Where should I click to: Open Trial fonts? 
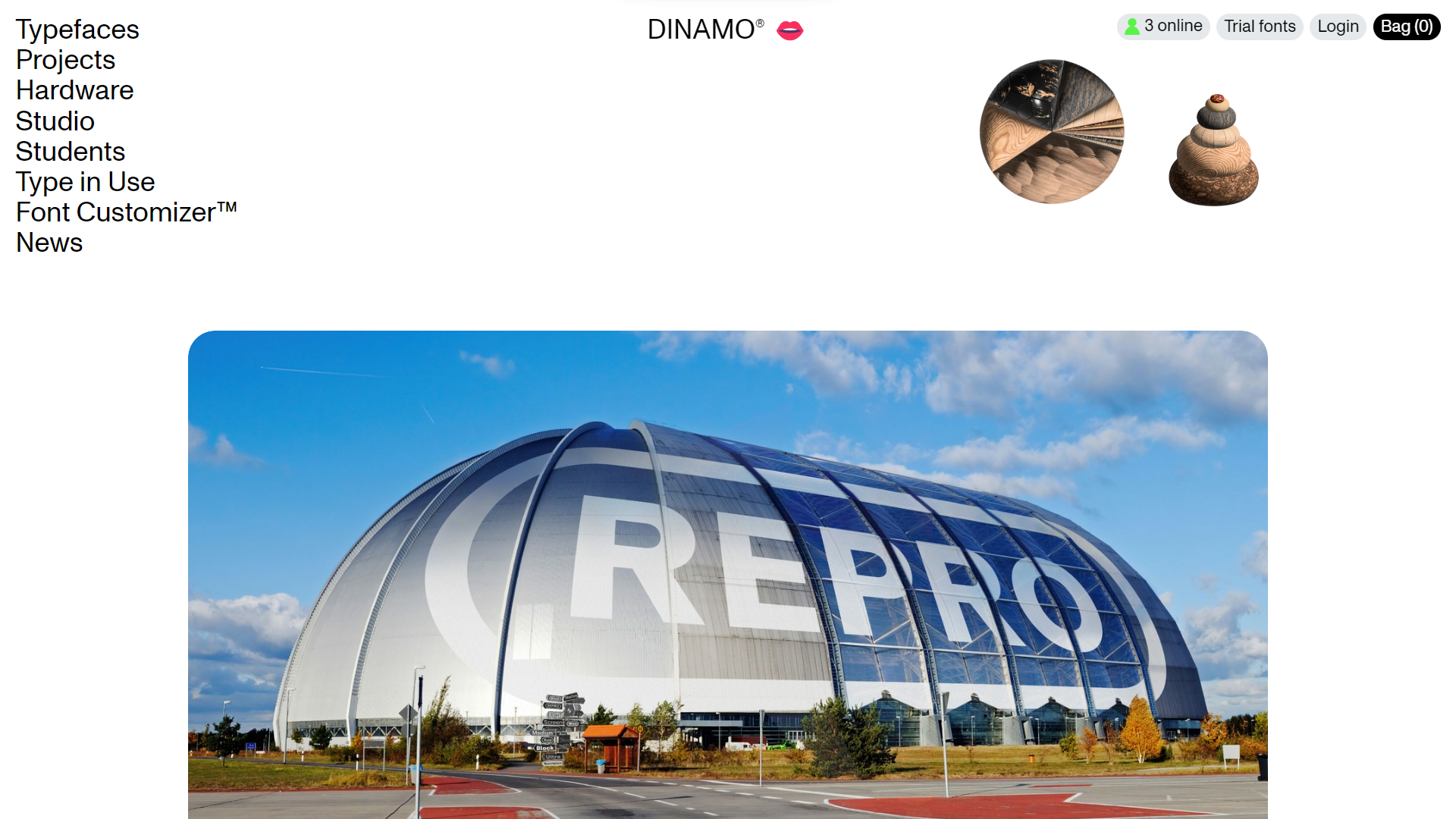click(1260, 27)
